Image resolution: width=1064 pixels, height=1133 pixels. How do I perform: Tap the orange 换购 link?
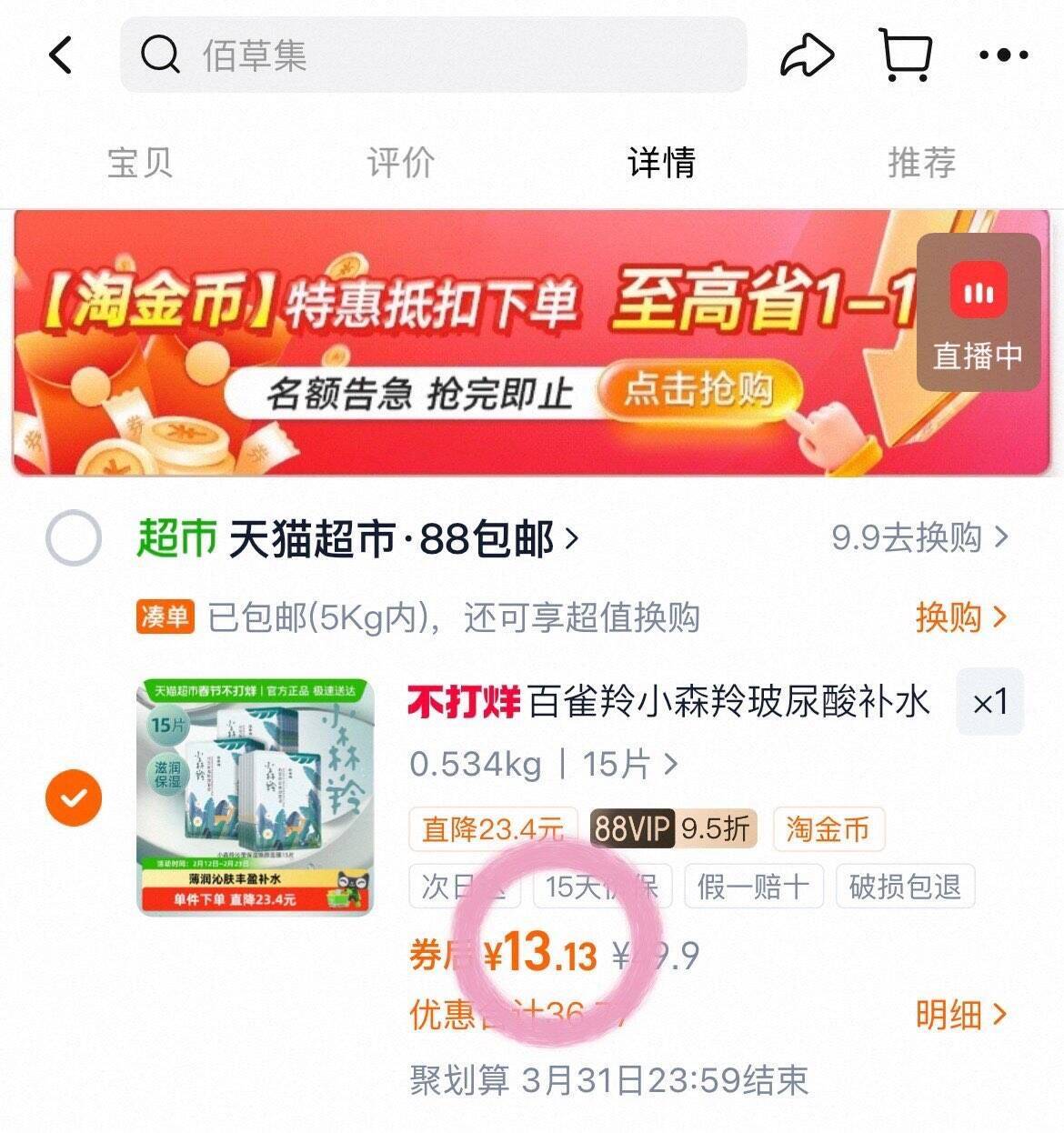point(960,617)
